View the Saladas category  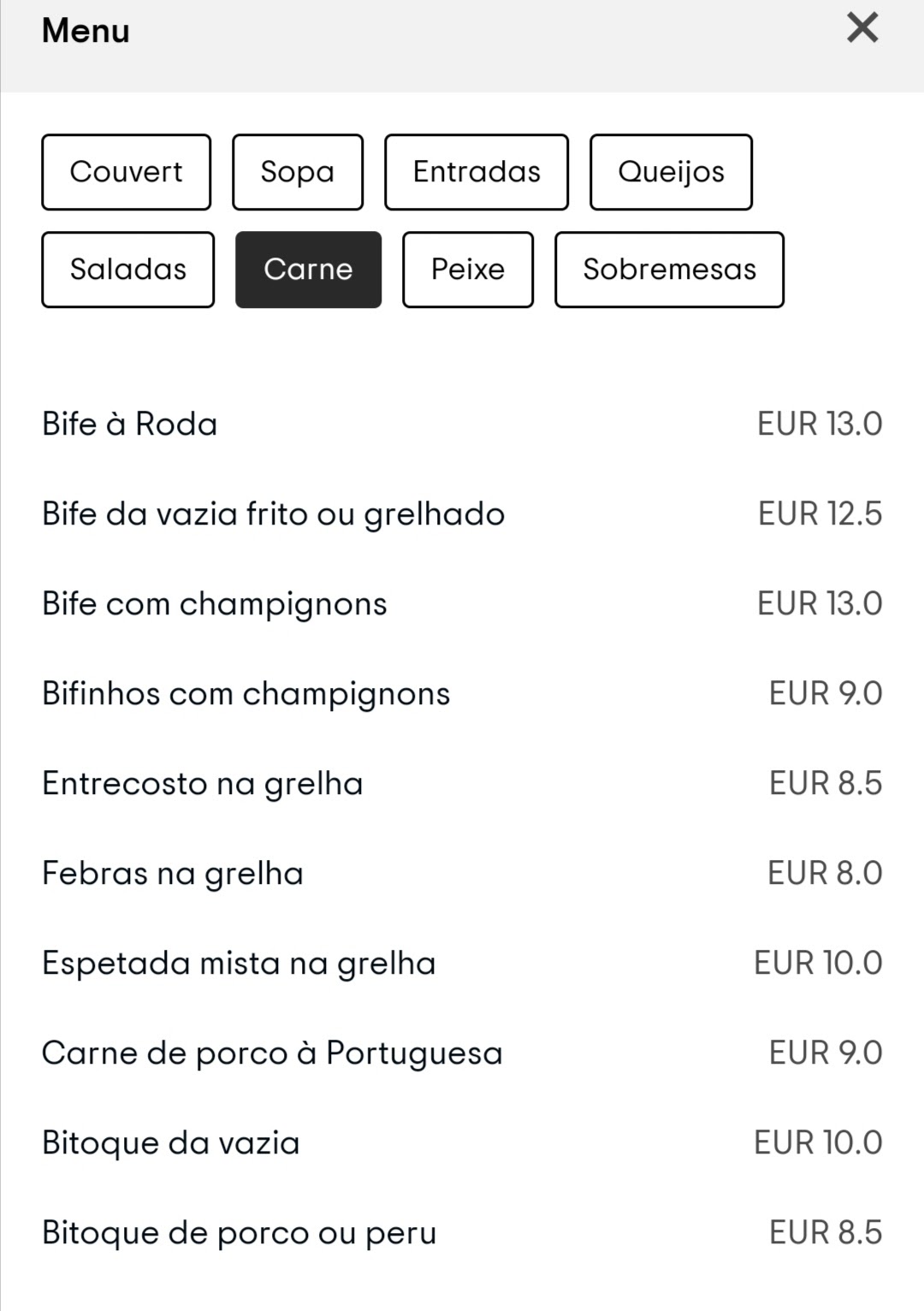(127, 270)
